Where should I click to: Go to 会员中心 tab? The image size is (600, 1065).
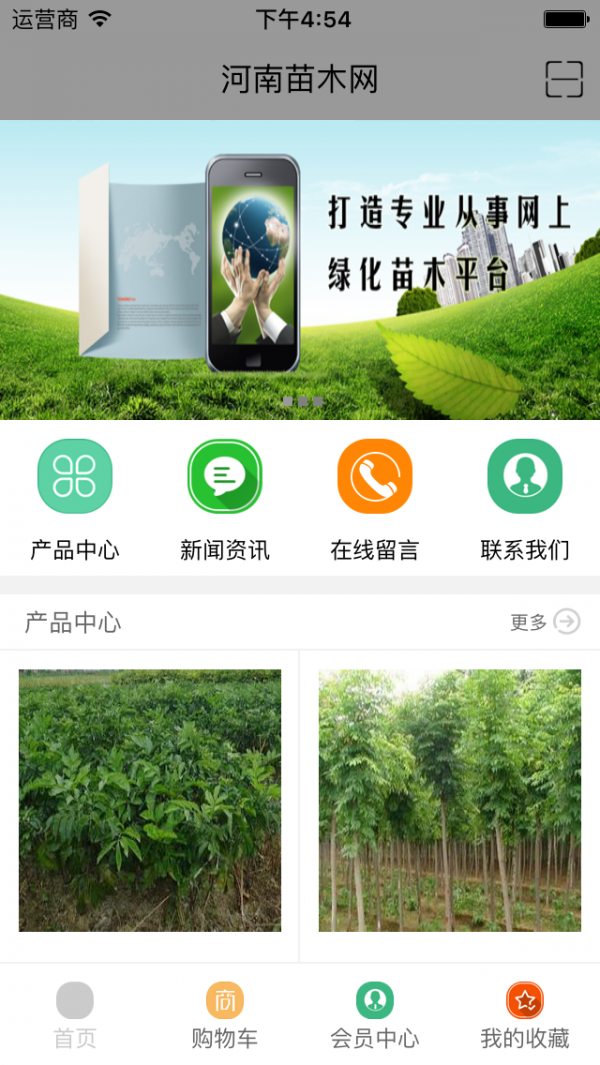(375, 1015)
